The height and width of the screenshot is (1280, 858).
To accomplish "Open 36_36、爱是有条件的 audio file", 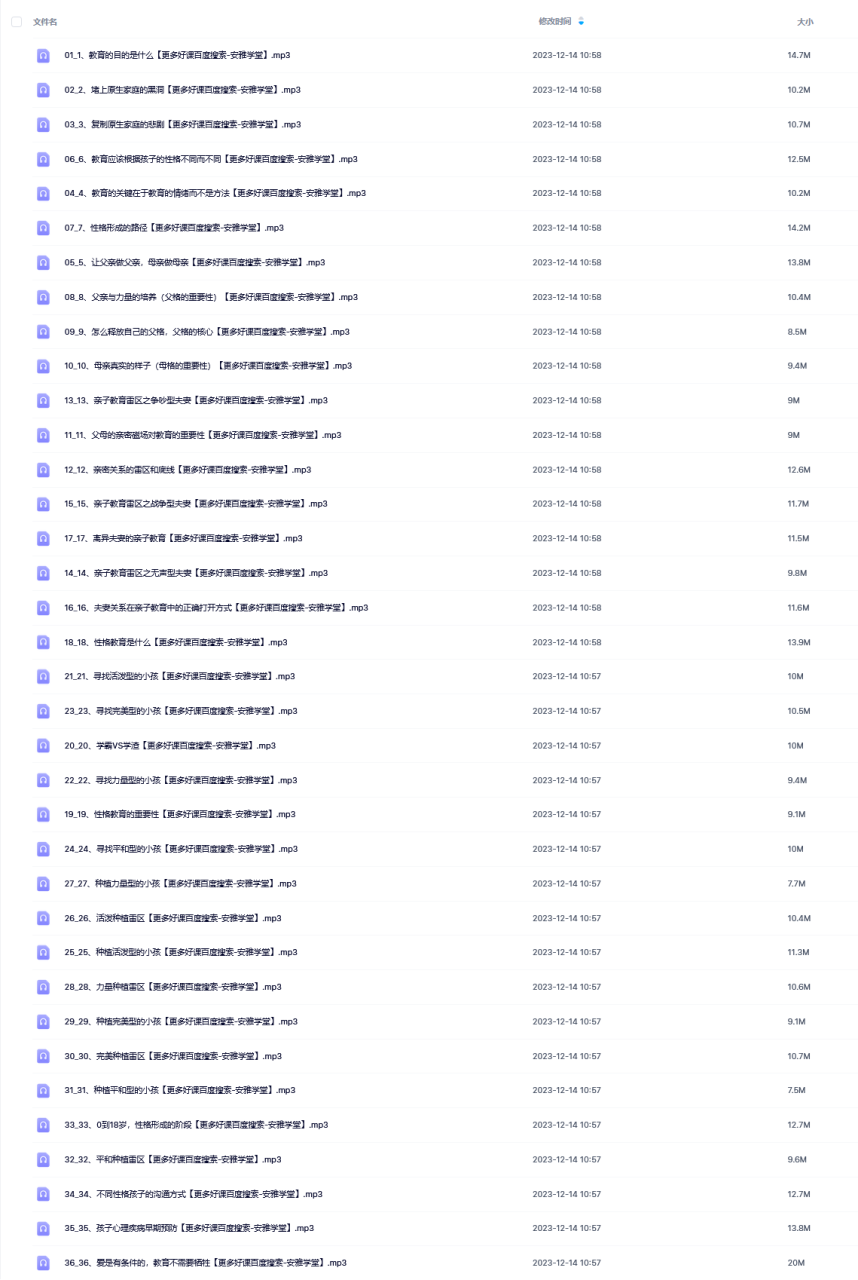I will pyautogui.click(x=205, y=1263).
